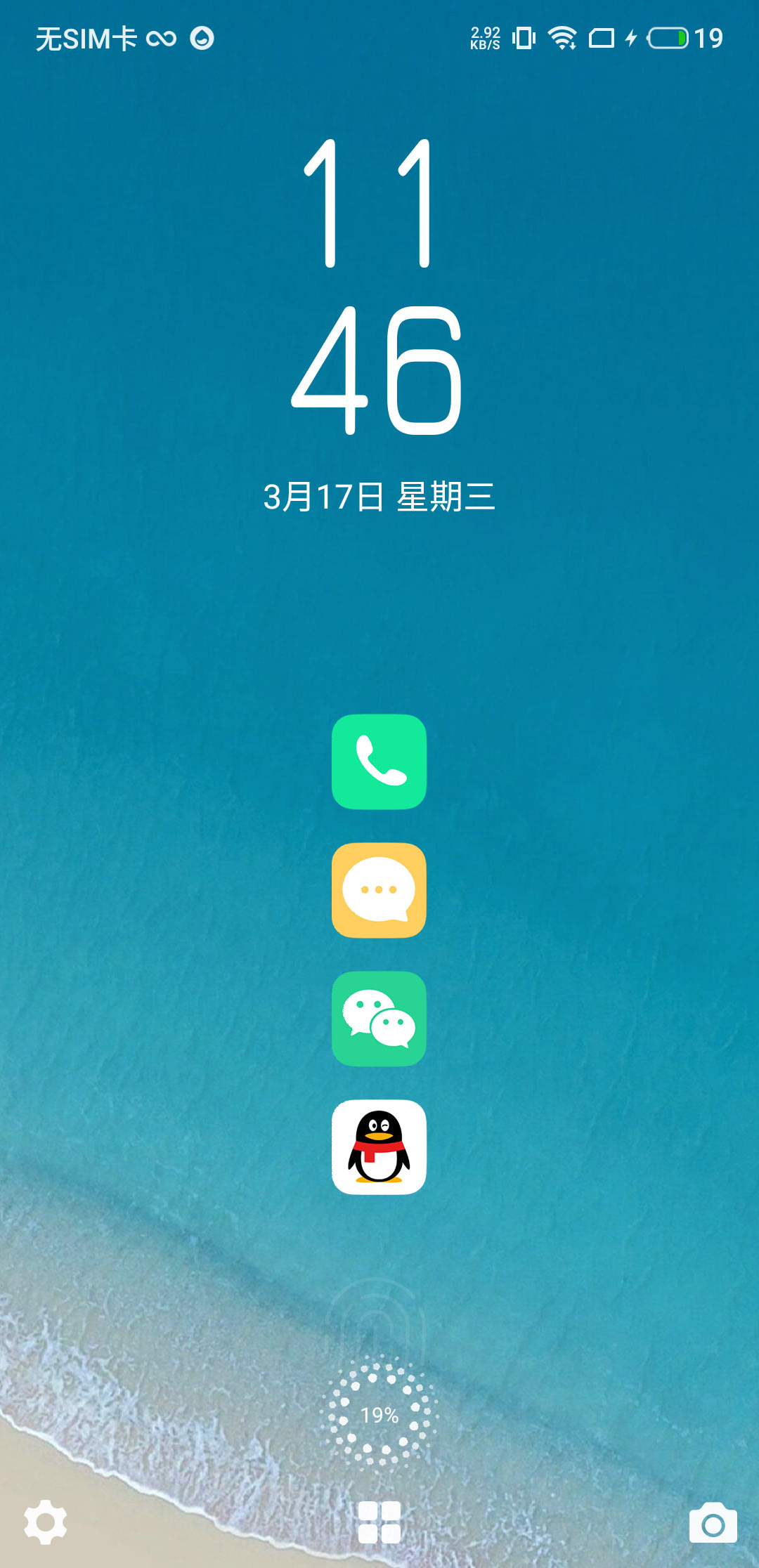The height and width of the screenshot is (1568, 759).
Task: Open WeChat from the lock screen
Action: [x=379, y=1019]
